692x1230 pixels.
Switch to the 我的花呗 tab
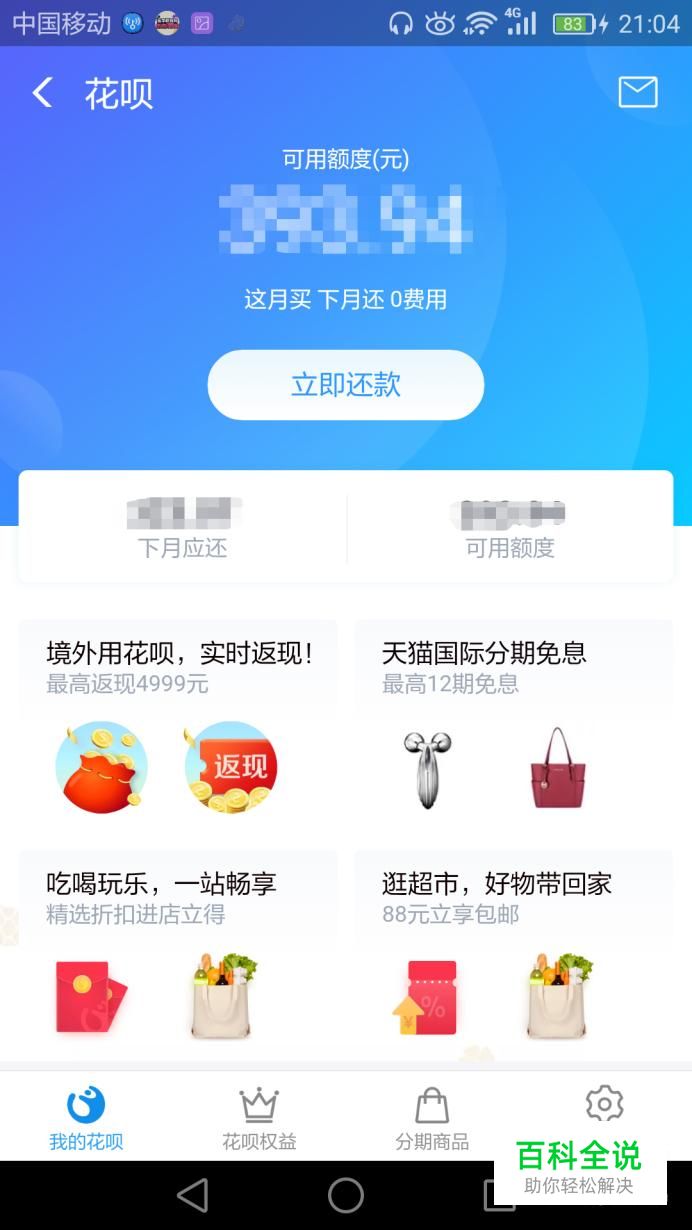click(x=86, y=1117)
